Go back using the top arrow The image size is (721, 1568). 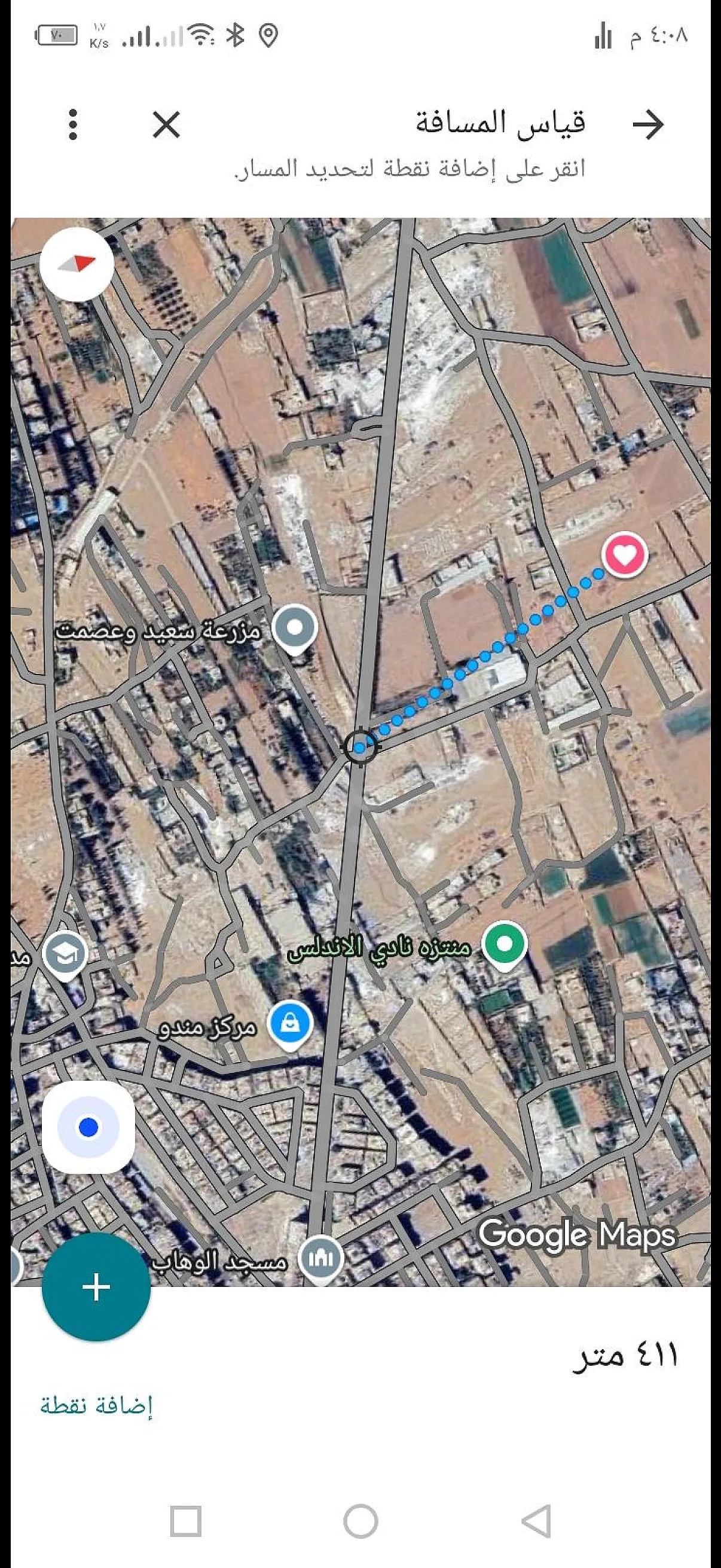click(647, 125)
